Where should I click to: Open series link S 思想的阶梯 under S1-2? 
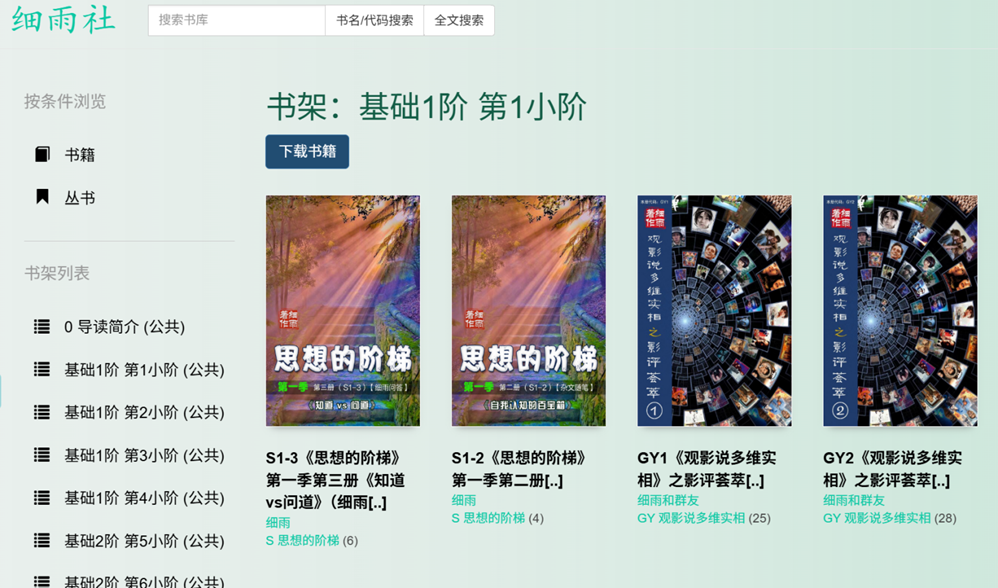pyautogui.click(x=488, y=518)
